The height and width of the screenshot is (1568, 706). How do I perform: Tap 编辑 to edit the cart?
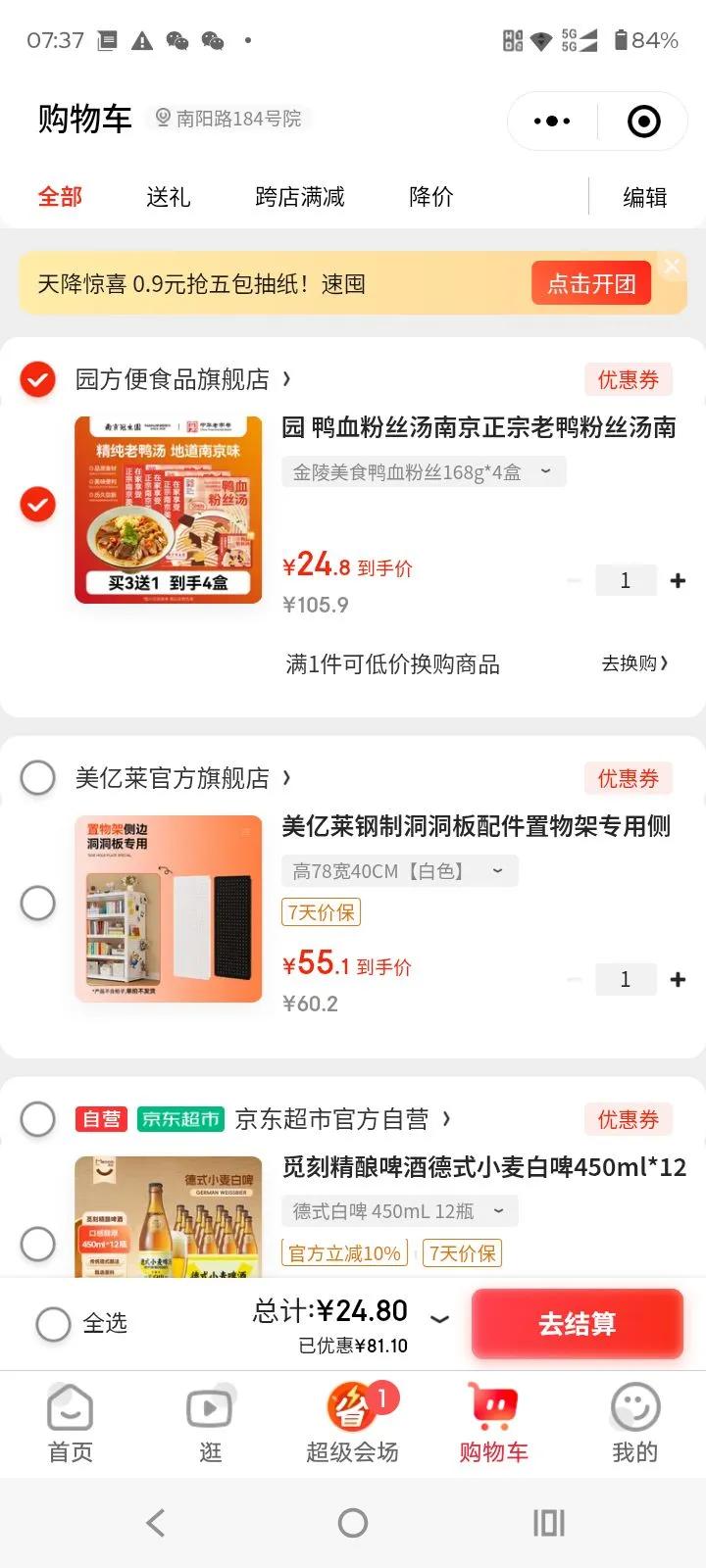tap(645, 197)
